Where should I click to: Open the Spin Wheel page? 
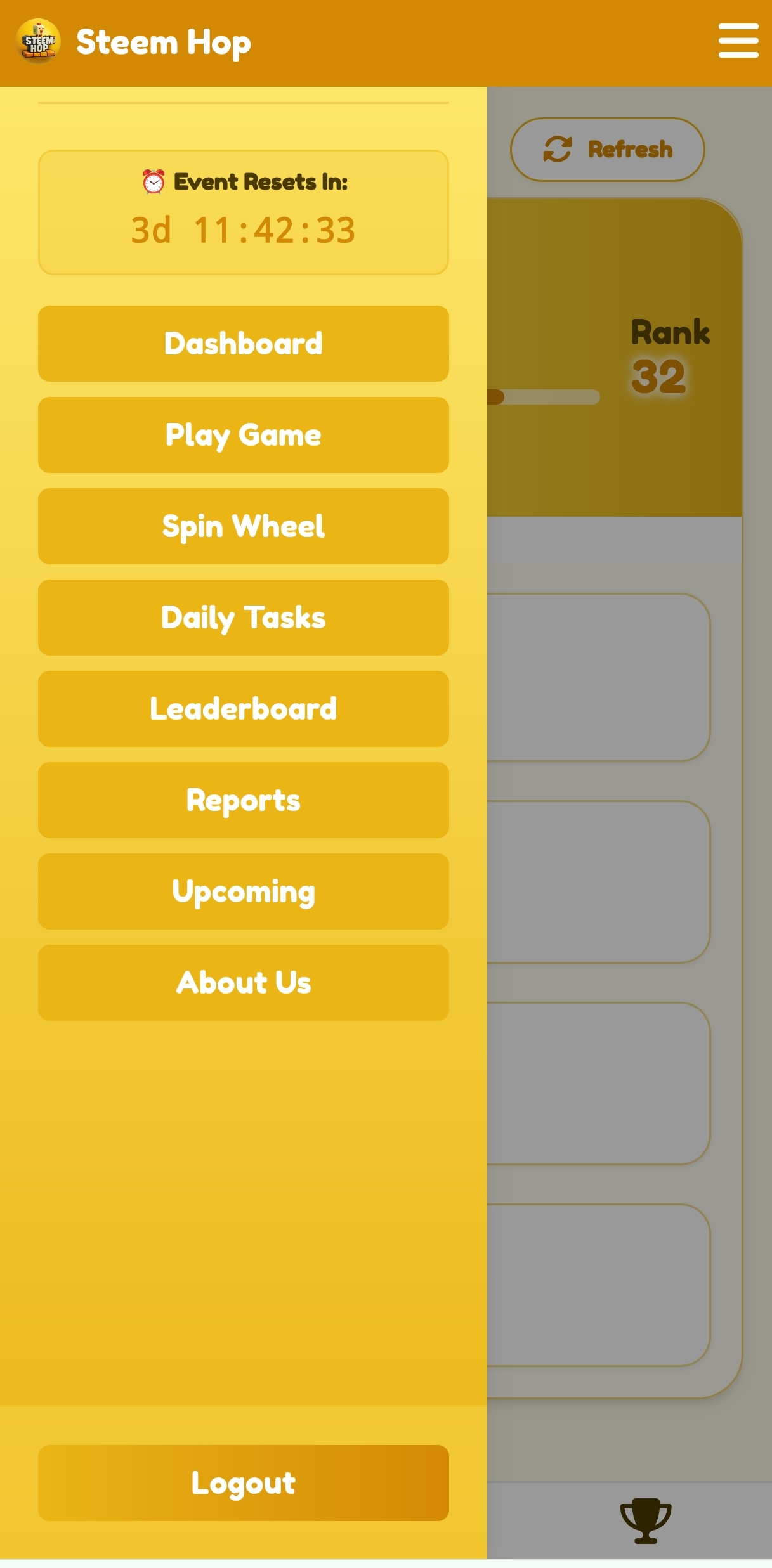(244, 526)
